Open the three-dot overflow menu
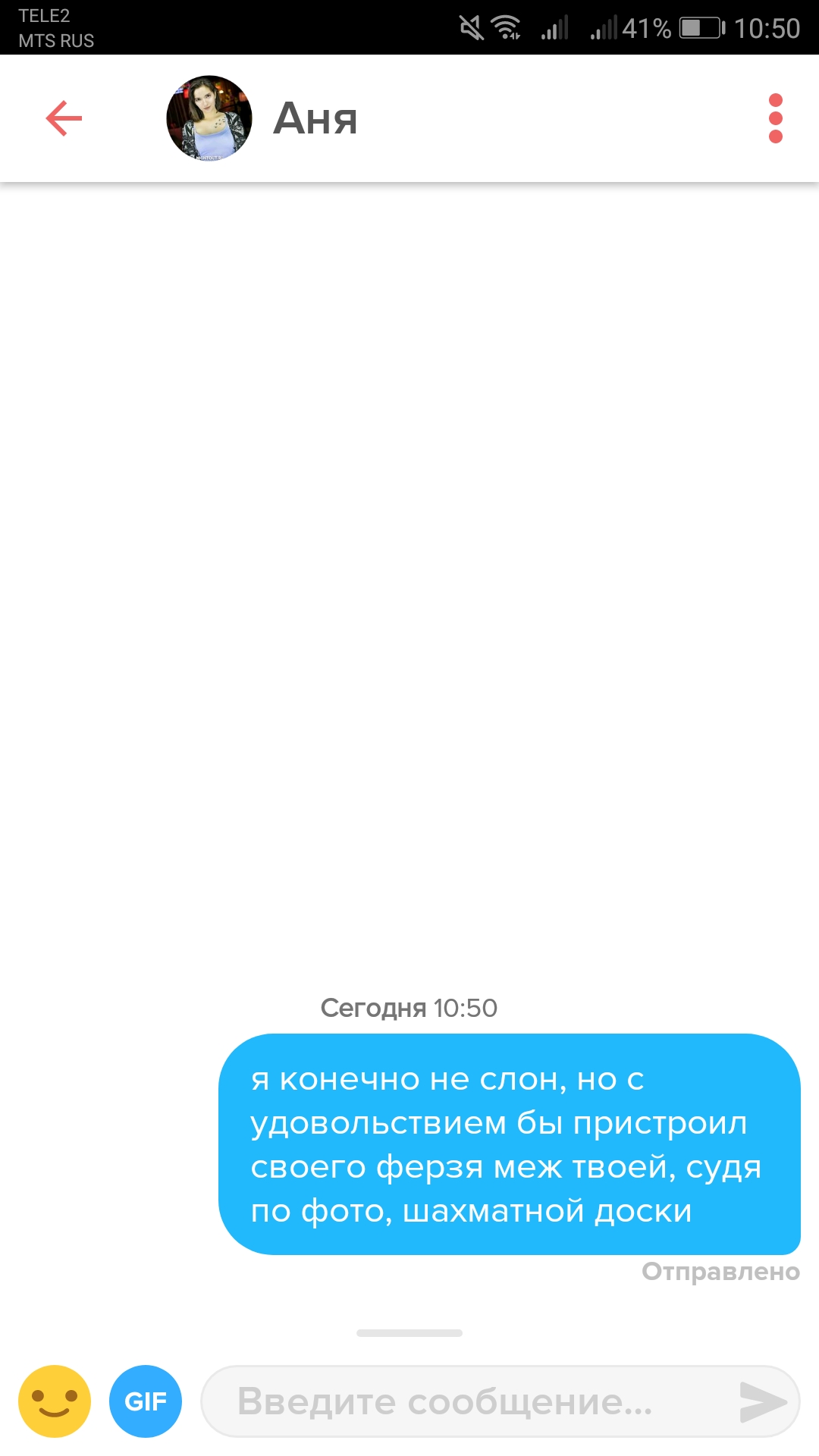 coord(775,118)
